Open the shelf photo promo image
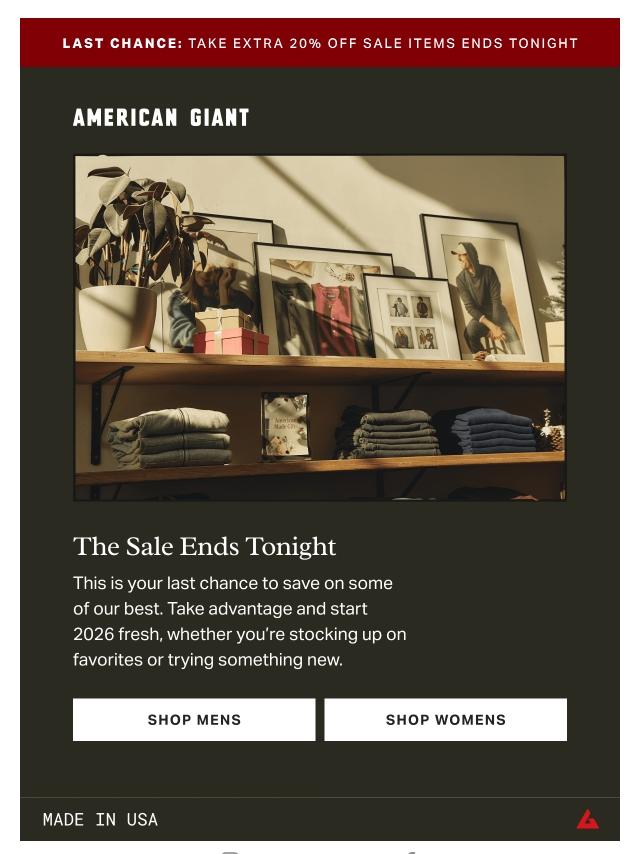640x854 pixels. [320, 327]
